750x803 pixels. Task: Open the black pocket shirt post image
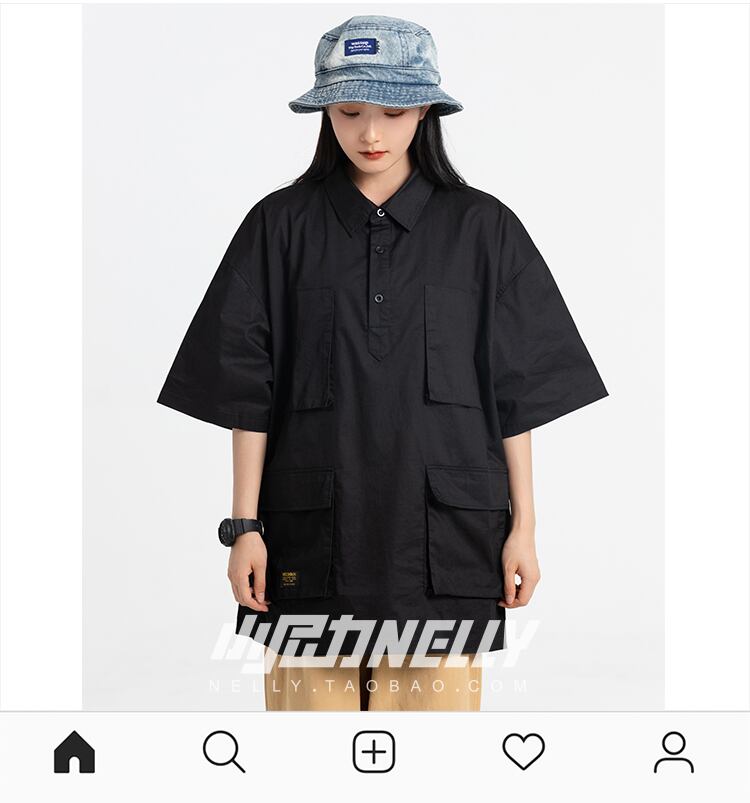coord(374,357)
